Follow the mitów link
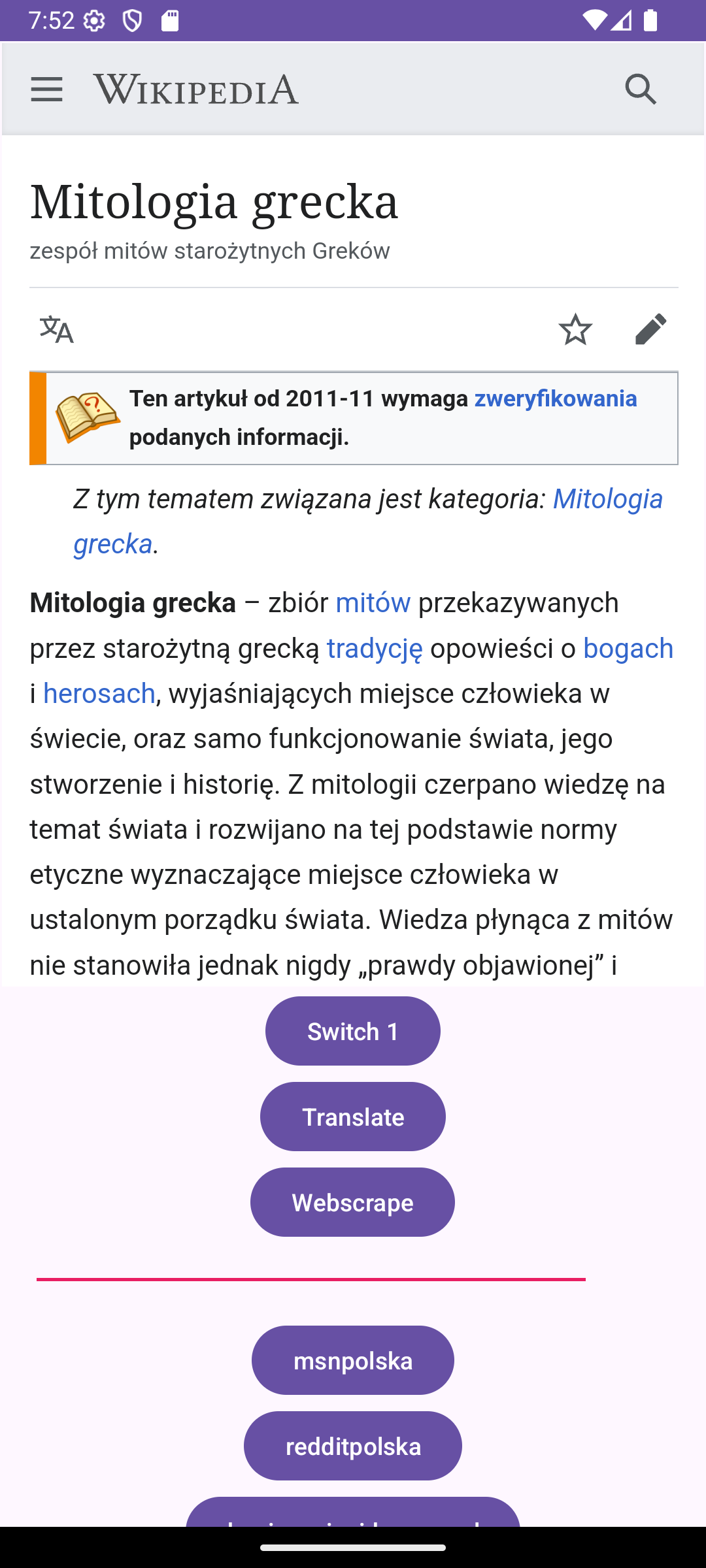Image resolution: width=706 pixels, height=1568 pixels. [373, 603]
